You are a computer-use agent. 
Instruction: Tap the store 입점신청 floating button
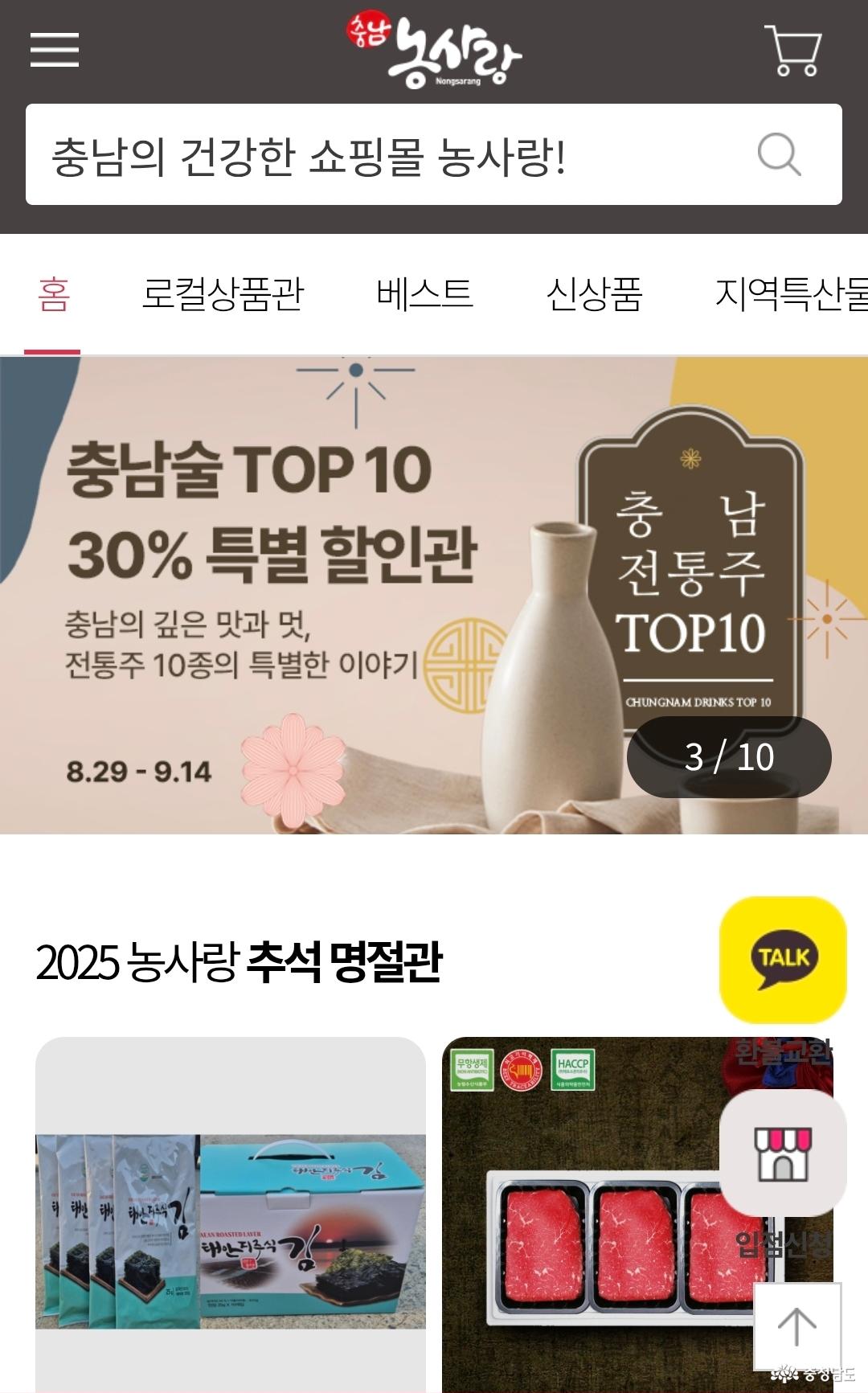click(783, 1153)
